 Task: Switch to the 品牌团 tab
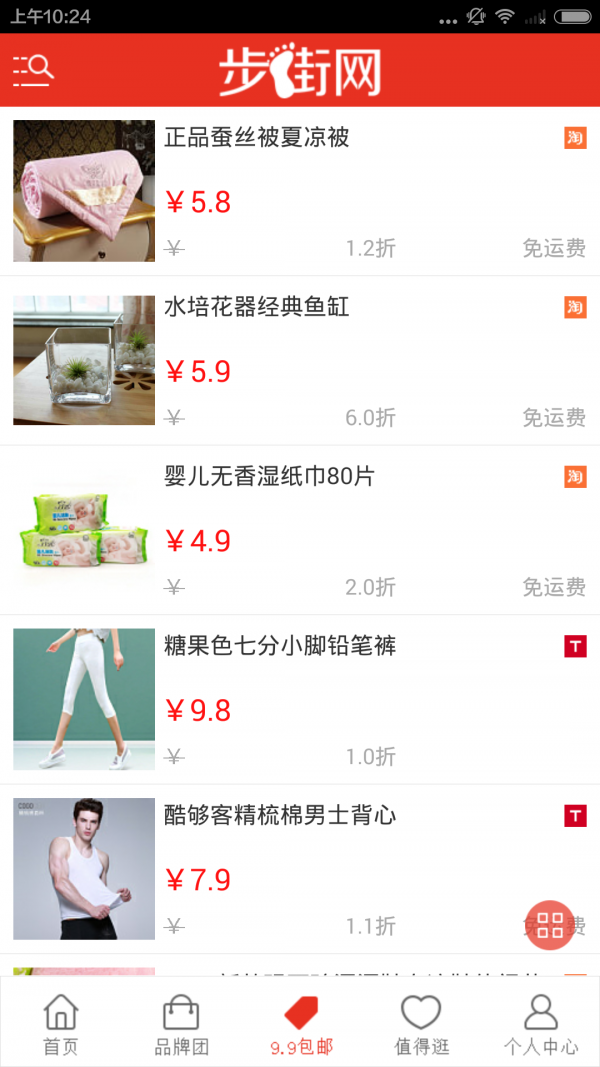[180, 1024]
